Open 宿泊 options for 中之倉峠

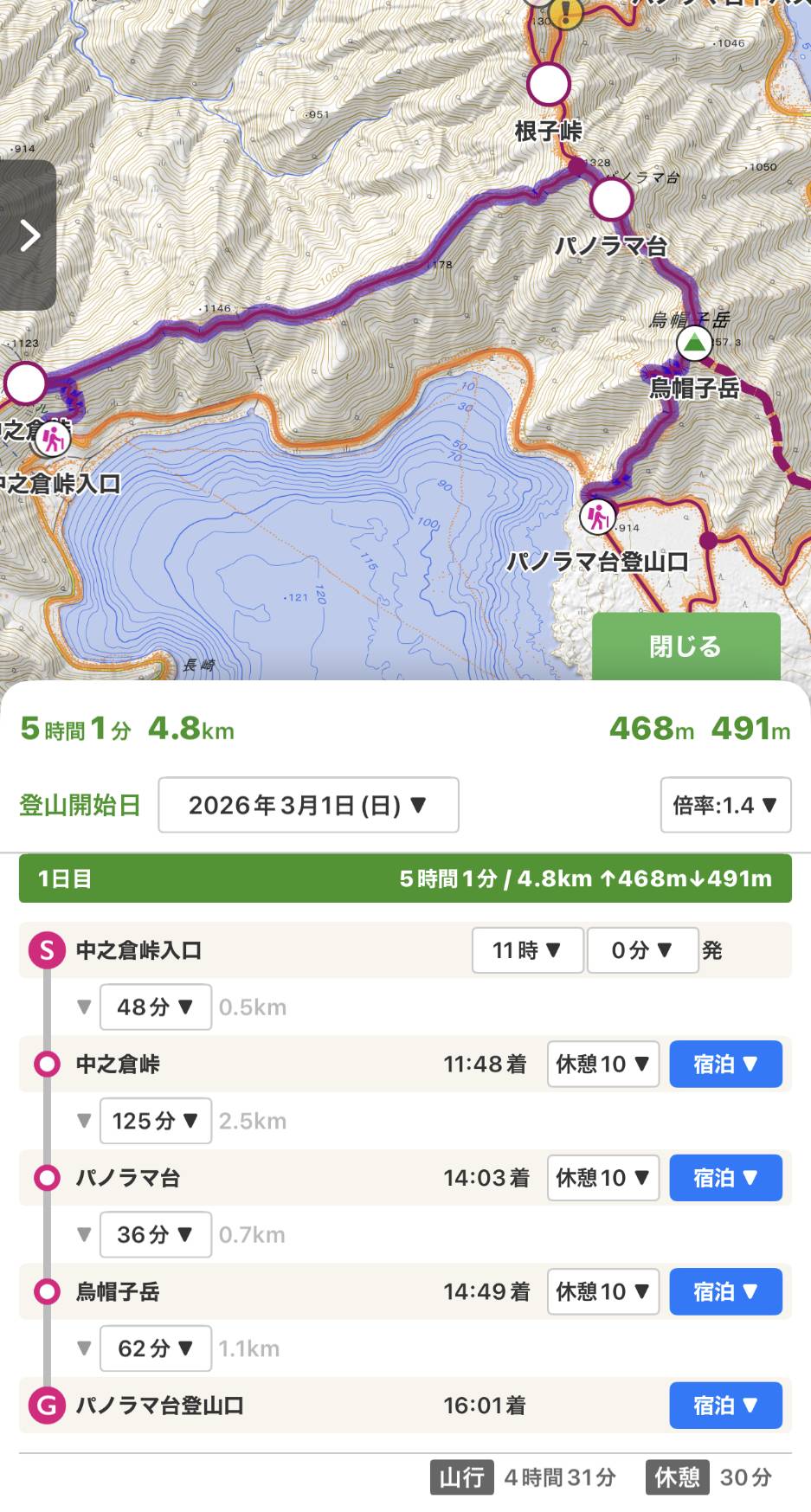pyautogui.click(x=725, y=1064)
